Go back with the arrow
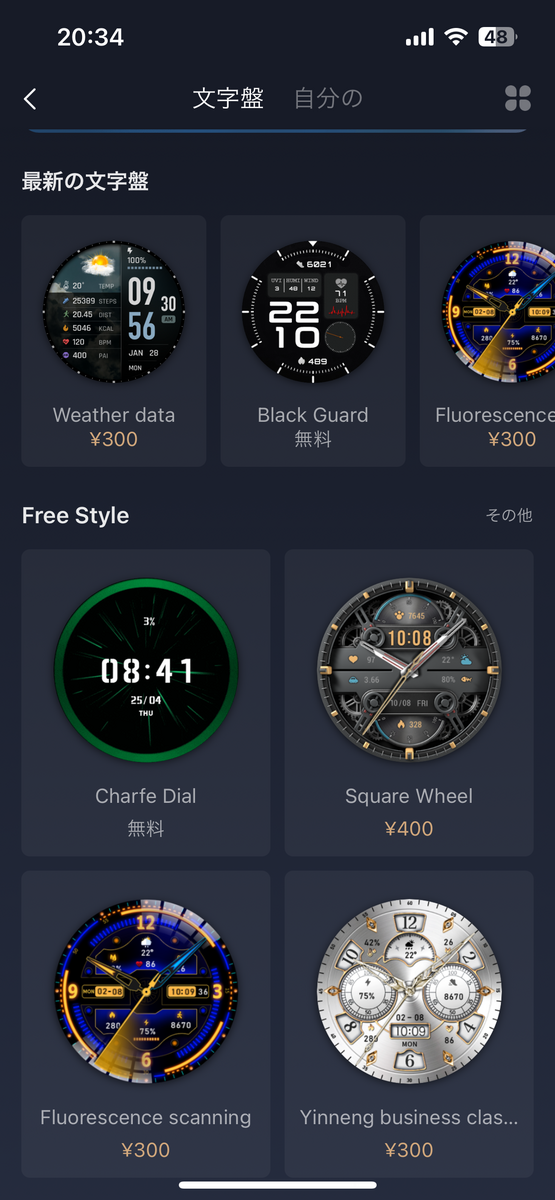555x1200 pixels. point(30,98)
